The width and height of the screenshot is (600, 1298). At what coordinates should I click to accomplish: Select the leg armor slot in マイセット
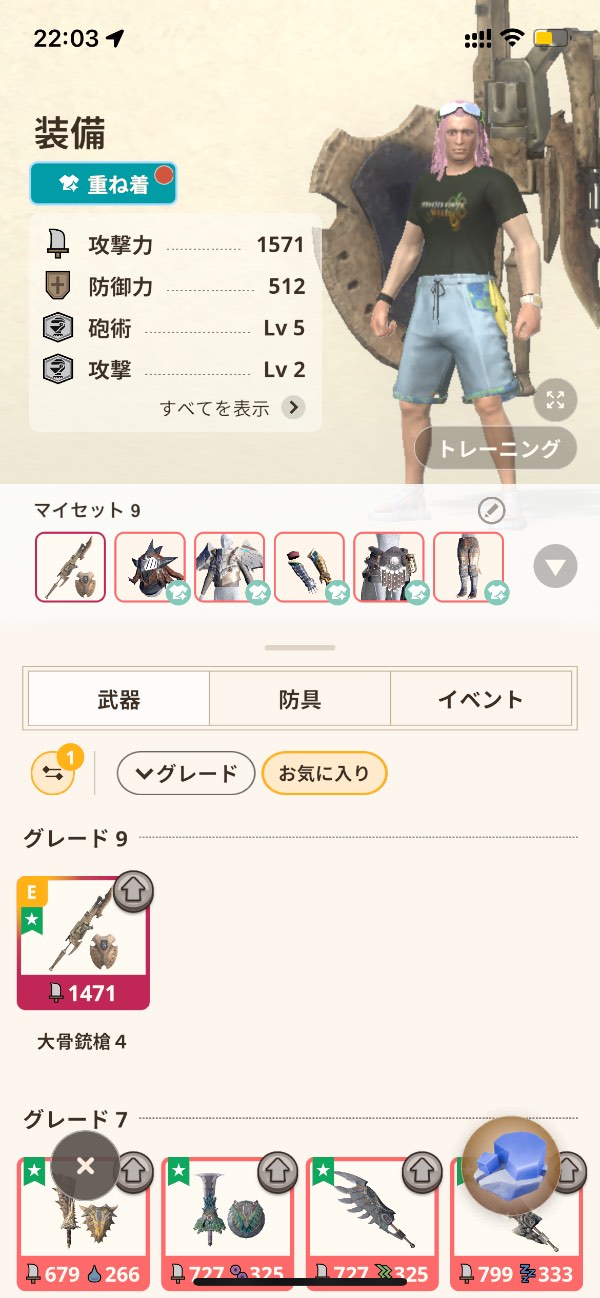[x=468, y=567]
